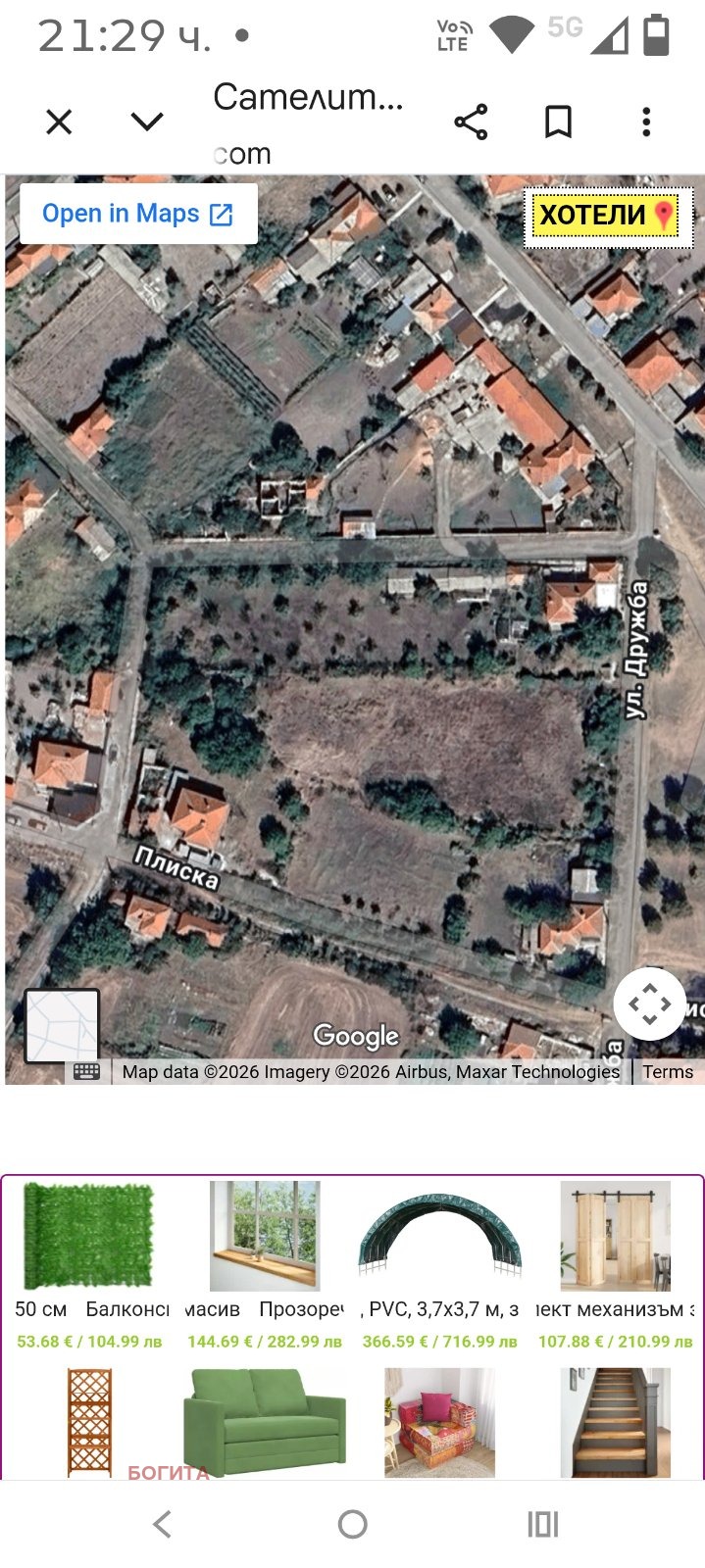This screenshot has width=705, height=1568.
Task: Open the map Terms link
Action: tap(667, 1071)
